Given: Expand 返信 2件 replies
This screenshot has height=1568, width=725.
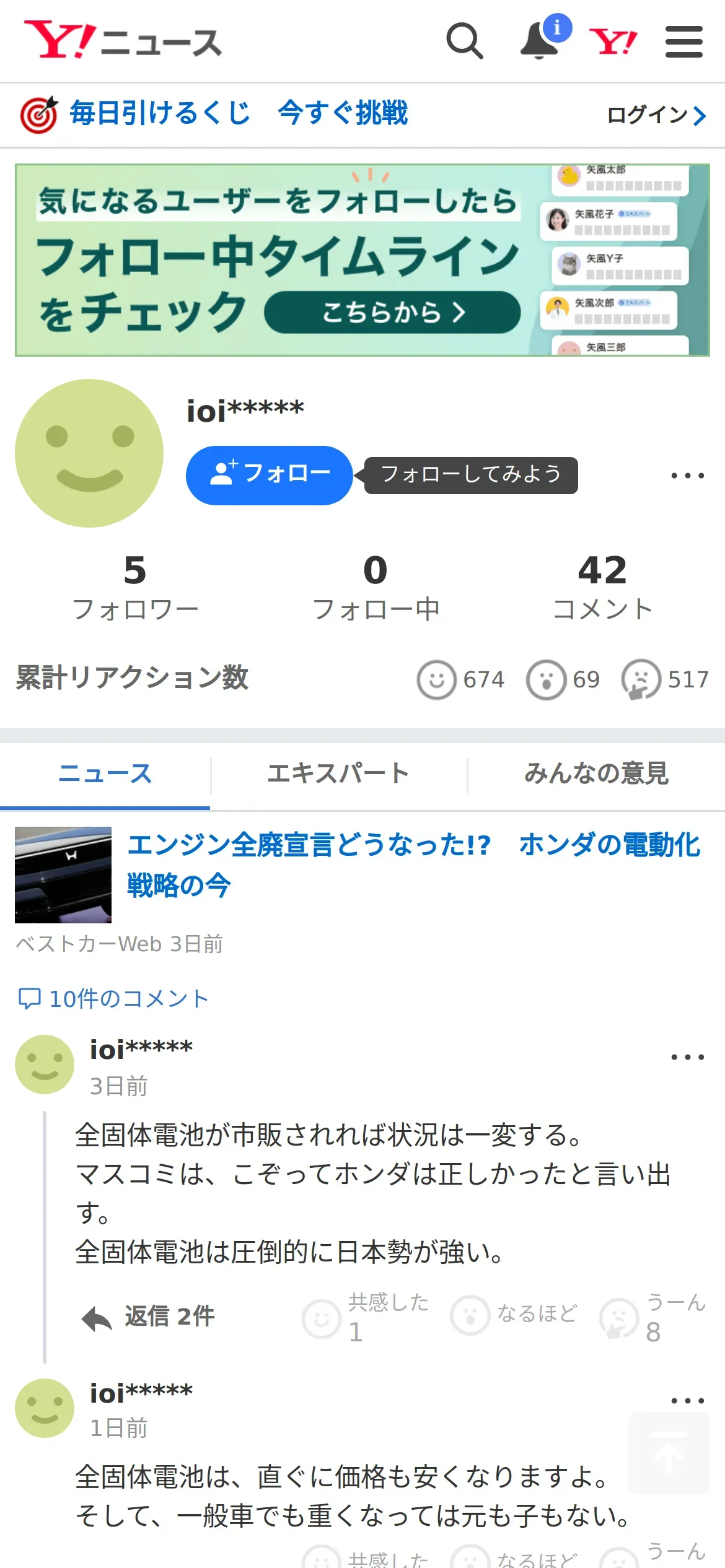Looking at the screenshot, I should tap(149, 1316).
